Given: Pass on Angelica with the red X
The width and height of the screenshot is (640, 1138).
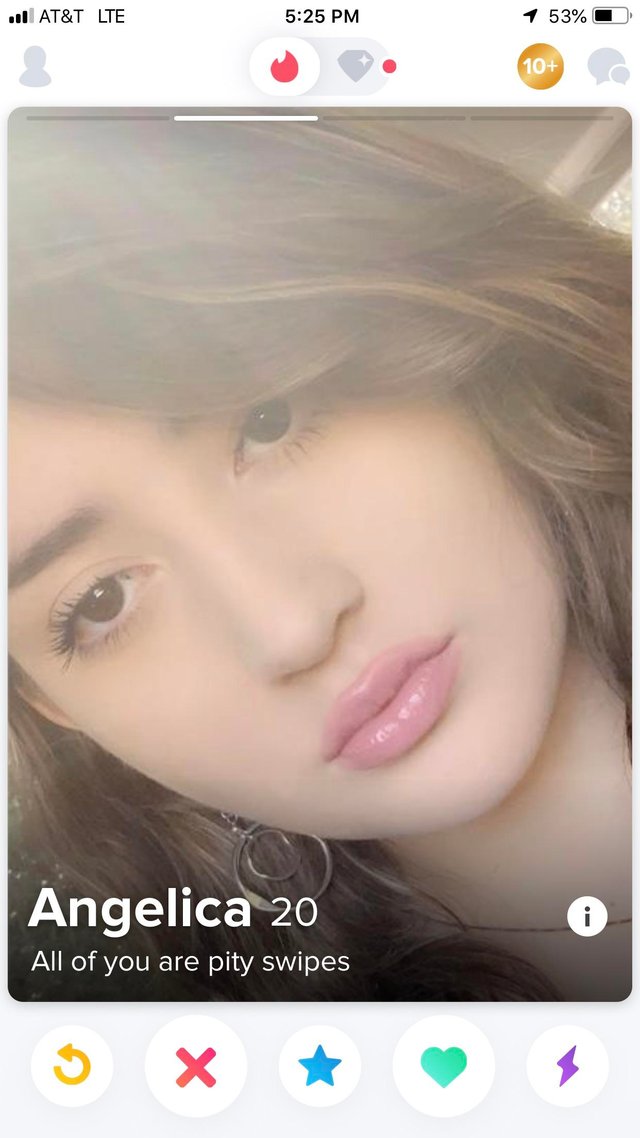Looking at the screenshot, I should [196, 1066].
